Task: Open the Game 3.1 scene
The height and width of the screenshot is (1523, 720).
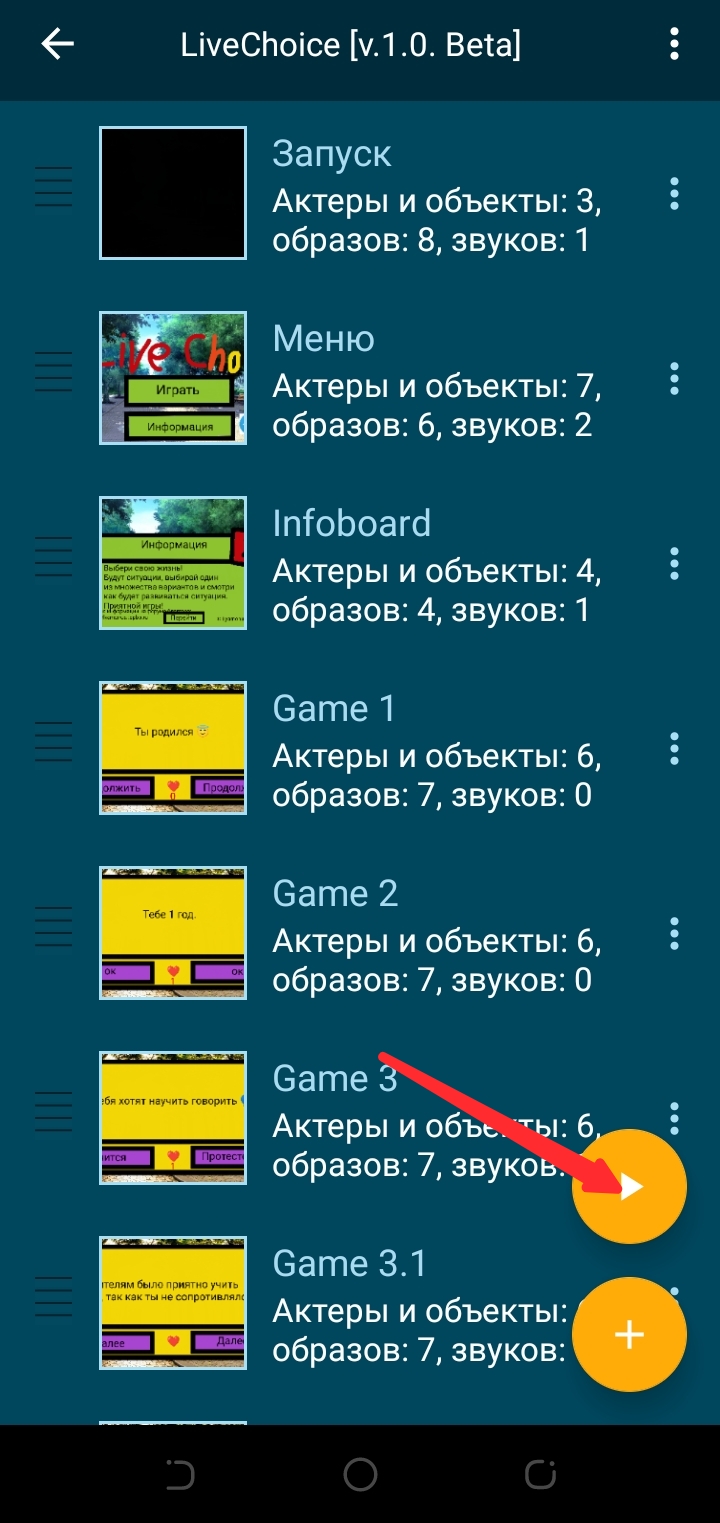Action: [x=300, y=1304]
